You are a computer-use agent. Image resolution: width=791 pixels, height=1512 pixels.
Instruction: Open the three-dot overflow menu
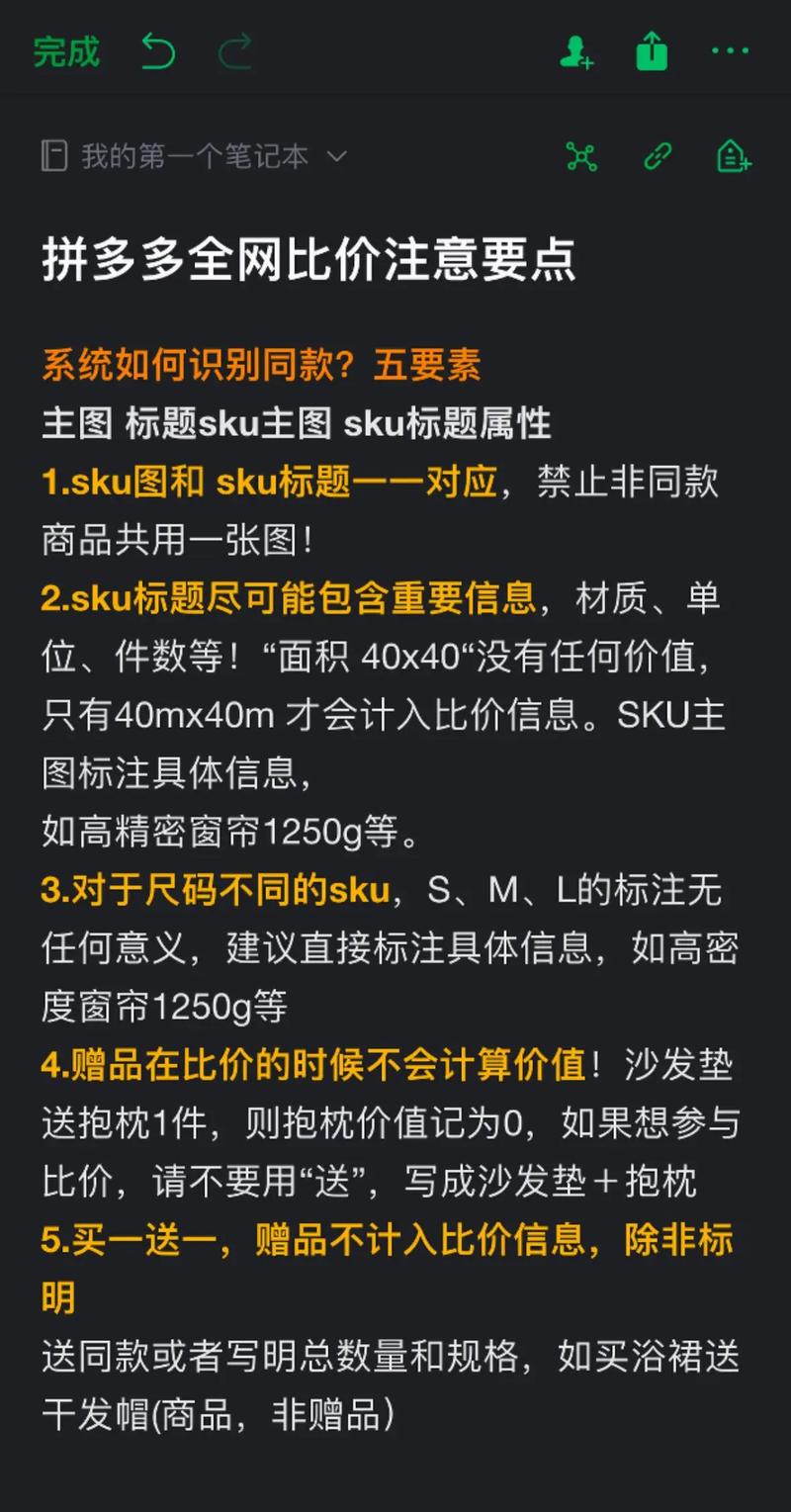click(x=730, y=51)
